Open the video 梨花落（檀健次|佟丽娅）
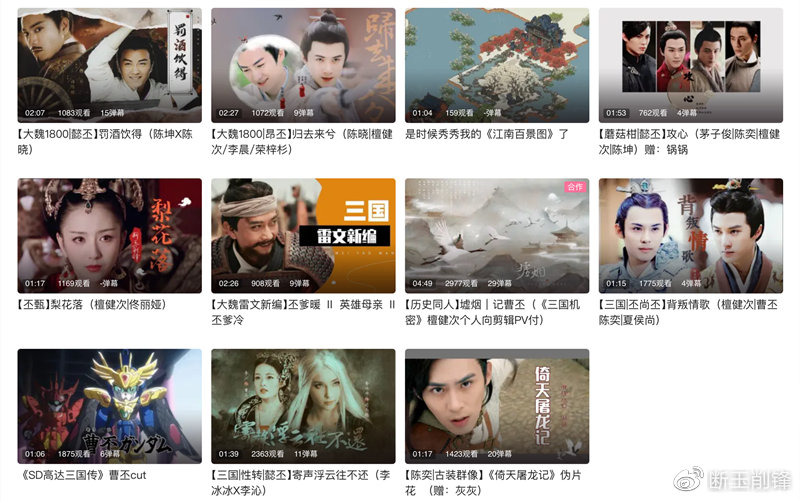Viewport: 800px width, 501px height. 109,236
